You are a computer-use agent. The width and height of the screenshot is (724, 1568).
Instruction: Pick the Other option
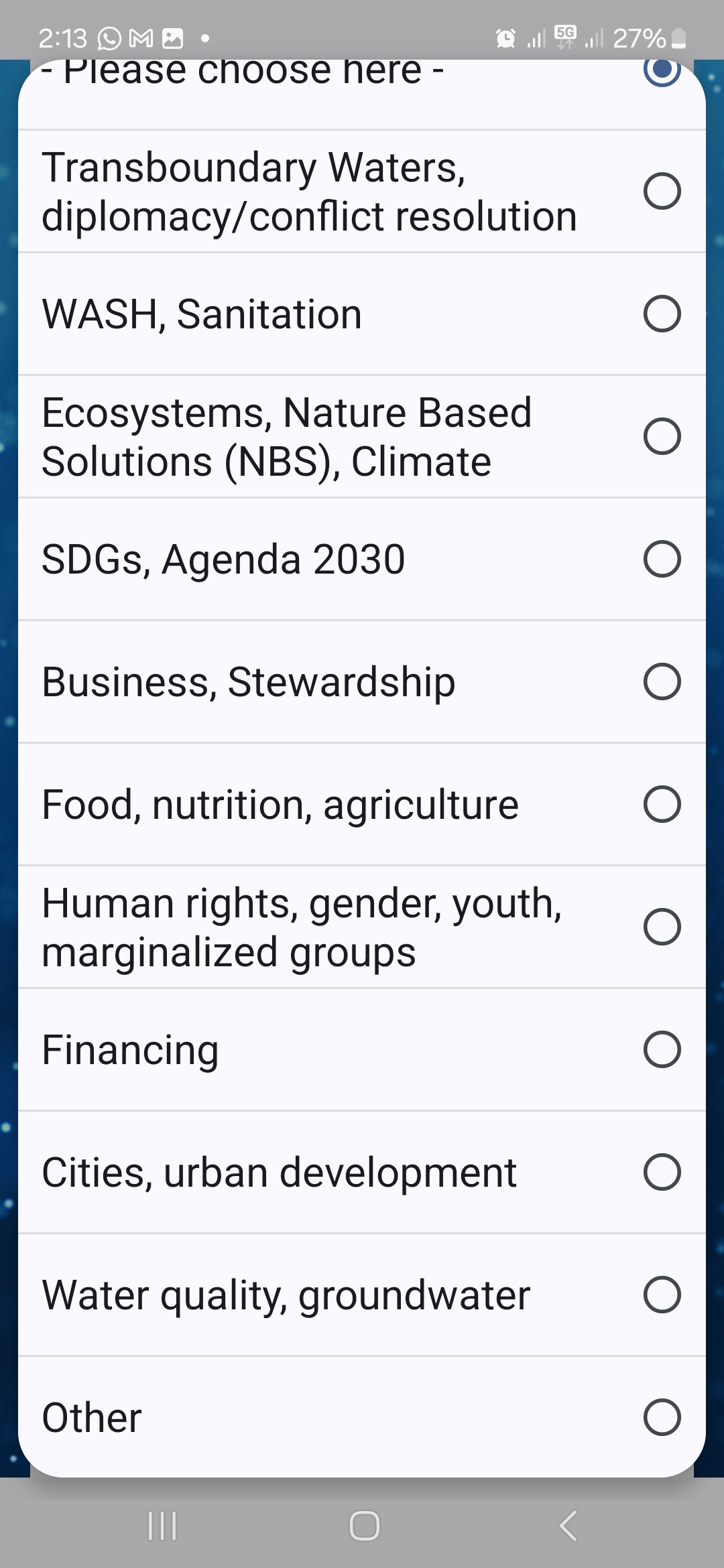(362, 1417)
